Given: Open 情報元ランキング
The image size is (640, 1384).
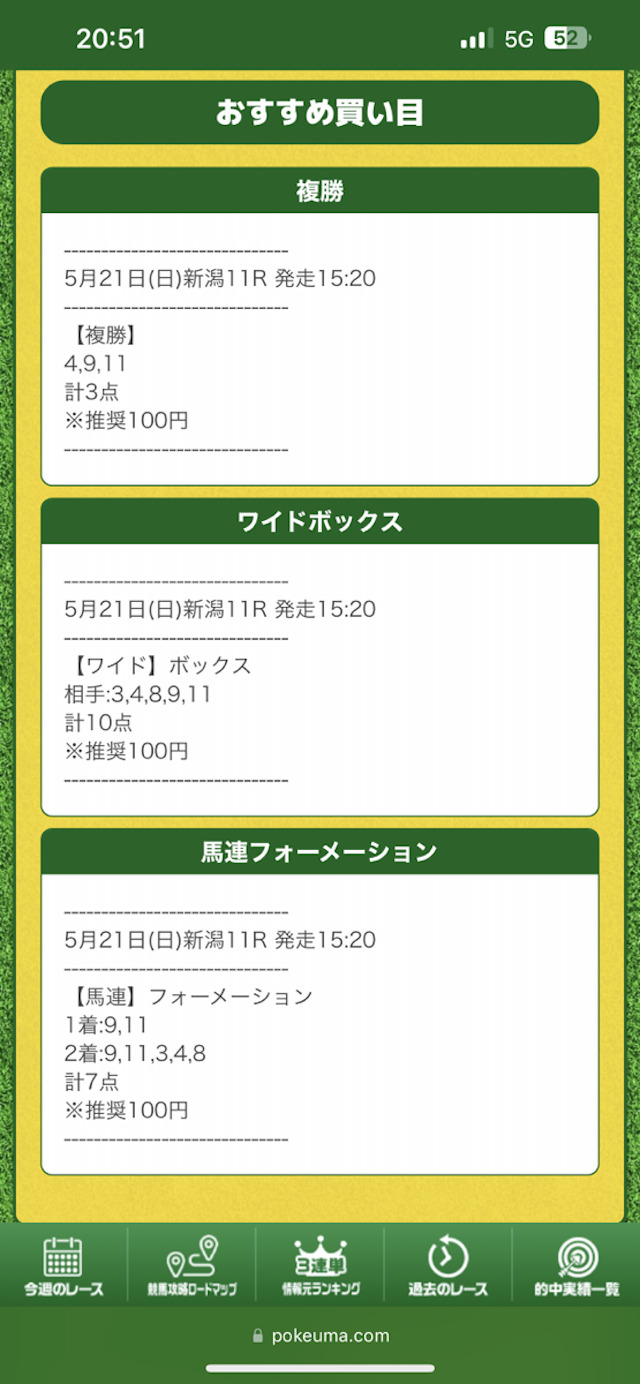Looking at the screenshot, I should click(x=320, y=1266).
